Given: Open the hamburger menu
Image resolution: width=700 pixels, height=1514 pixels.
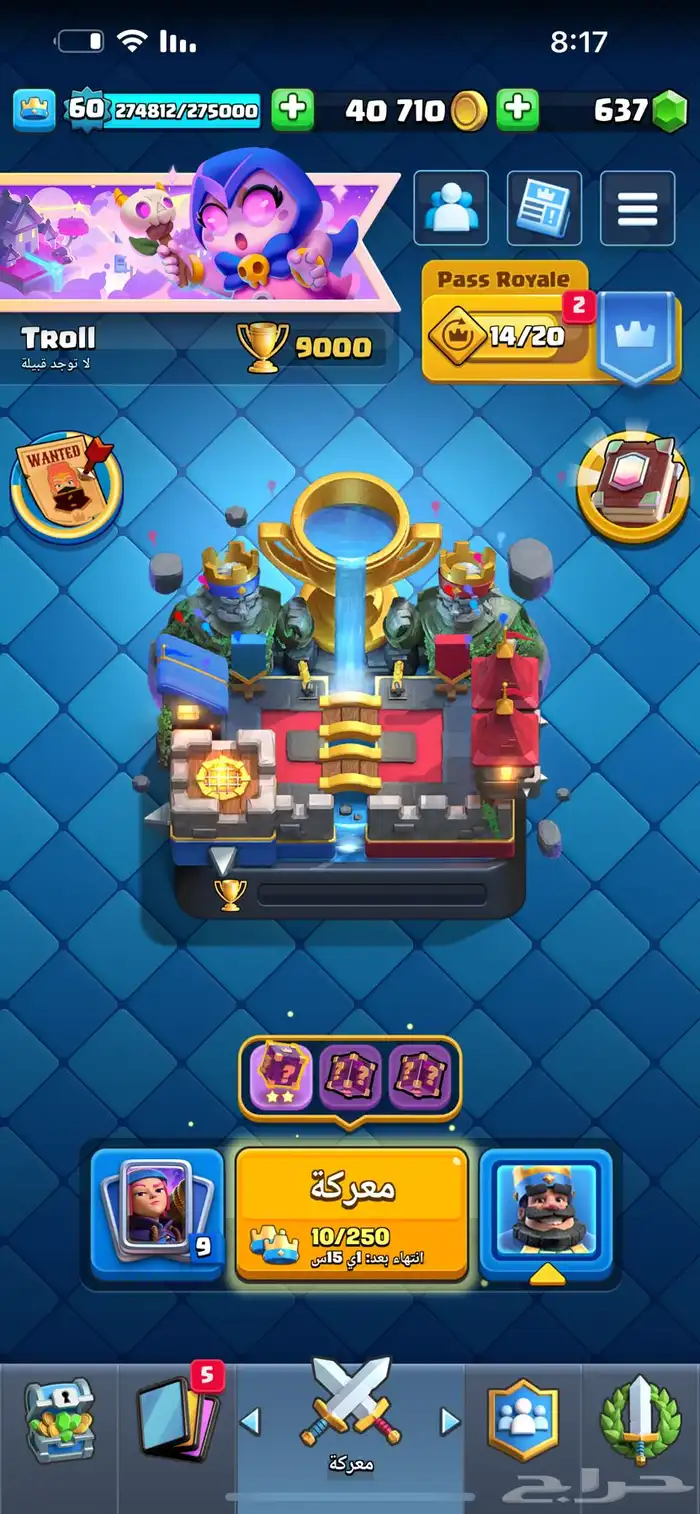Looking at the screenshot, I should (x=637, y=208).
